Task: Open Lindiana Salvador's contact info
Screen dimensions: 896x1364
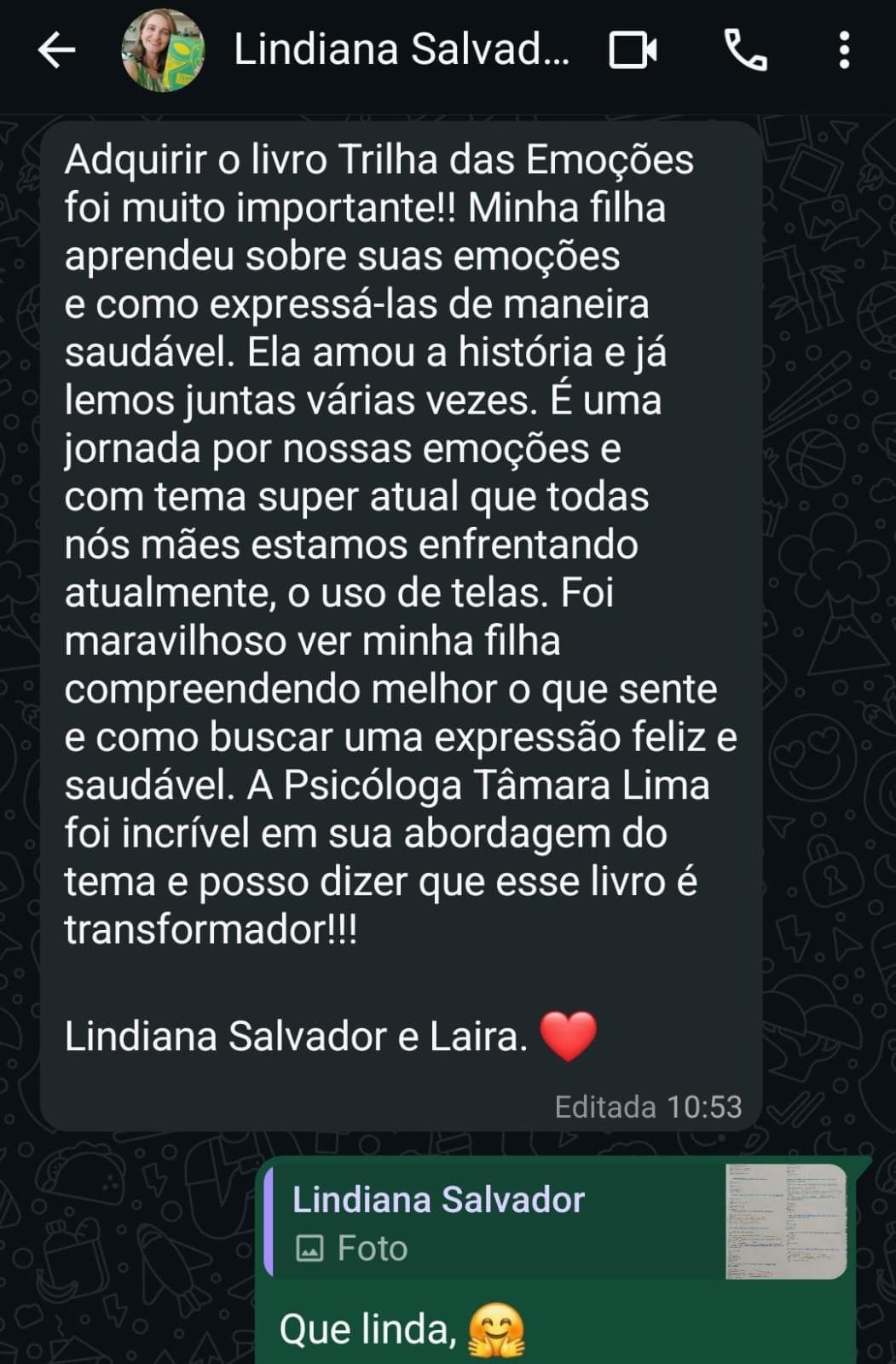Action: click(x=401, y=50)
